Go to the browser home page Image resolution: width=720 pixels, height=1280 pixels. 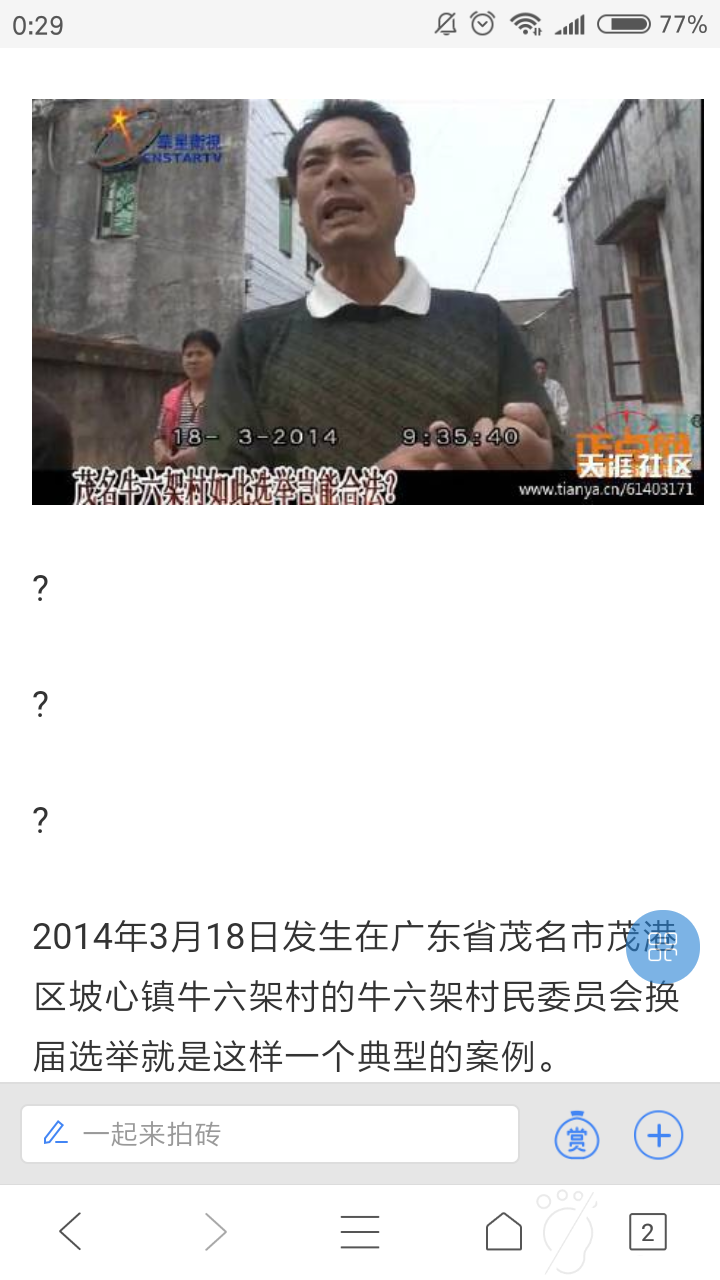(503, 1232)
